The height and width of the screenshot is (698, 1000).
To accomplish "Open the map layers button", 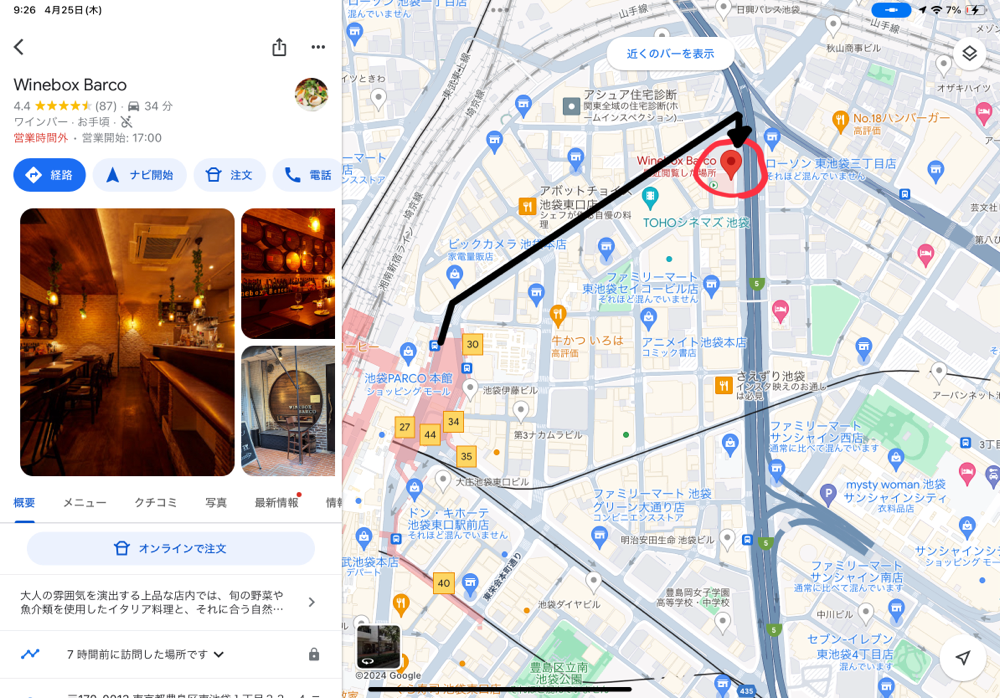I will [968, 53].
